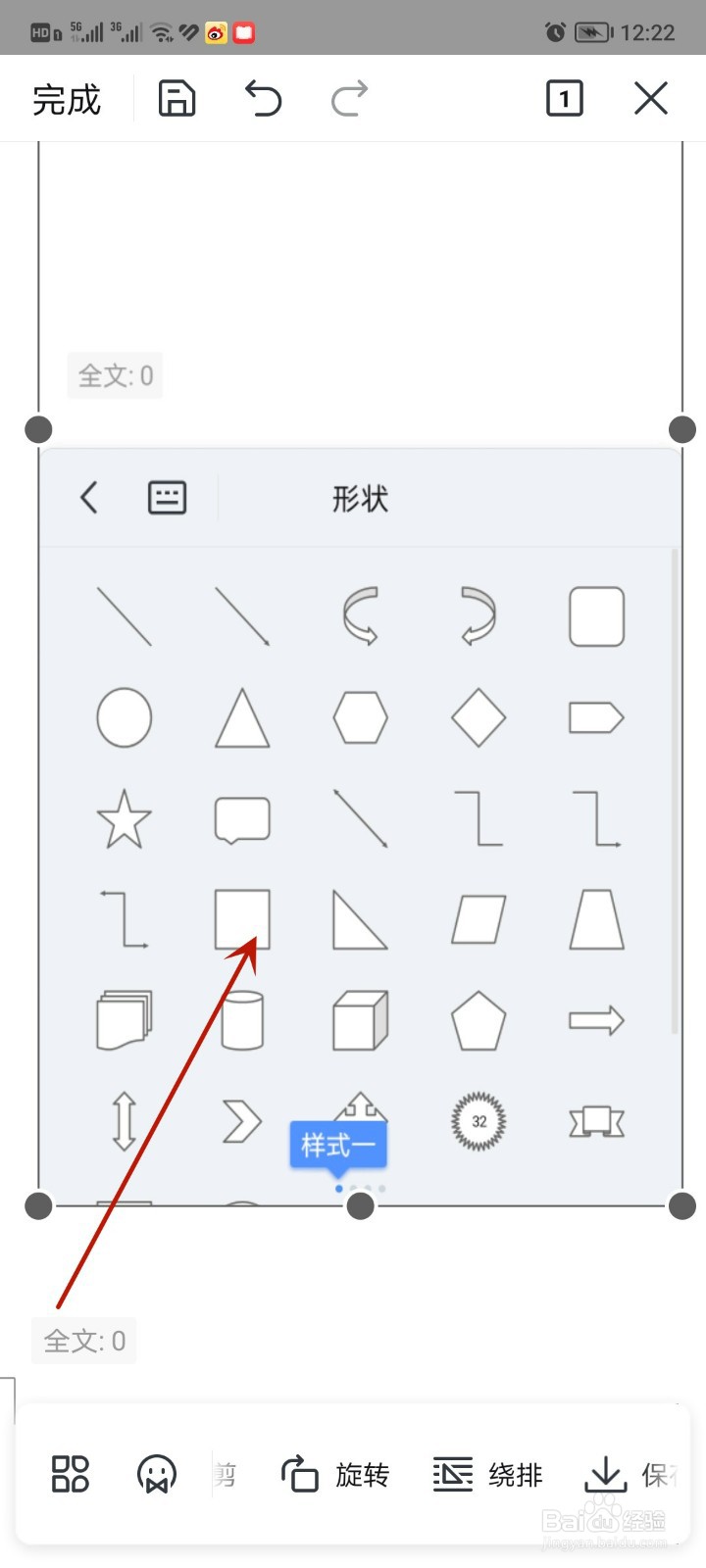Select the circle shape
The height and width of the screenshot is (1568, 706).
pos(124,716)
